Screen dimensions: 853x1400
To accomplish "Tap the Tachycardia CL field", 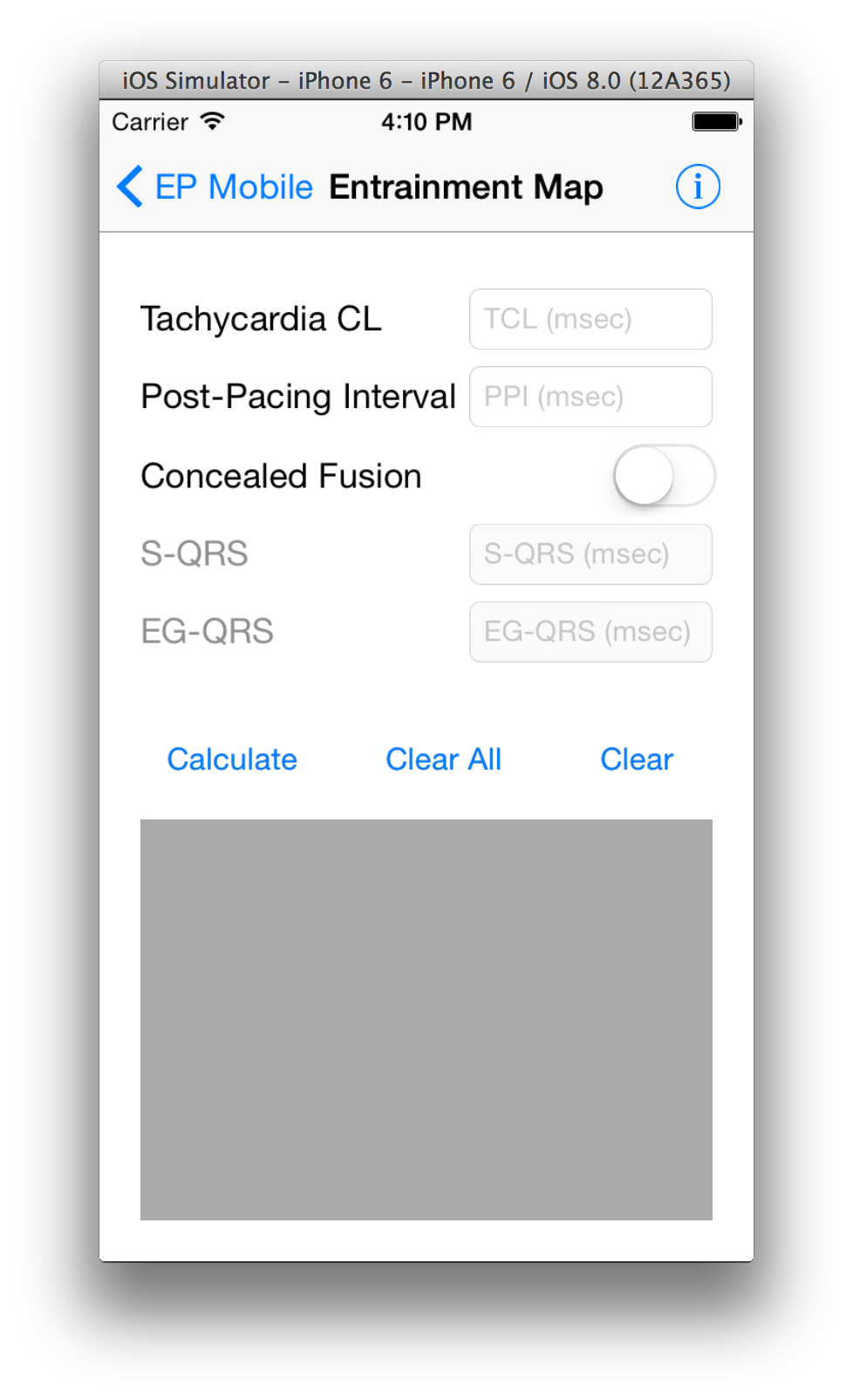I will [x=590, y=319].
